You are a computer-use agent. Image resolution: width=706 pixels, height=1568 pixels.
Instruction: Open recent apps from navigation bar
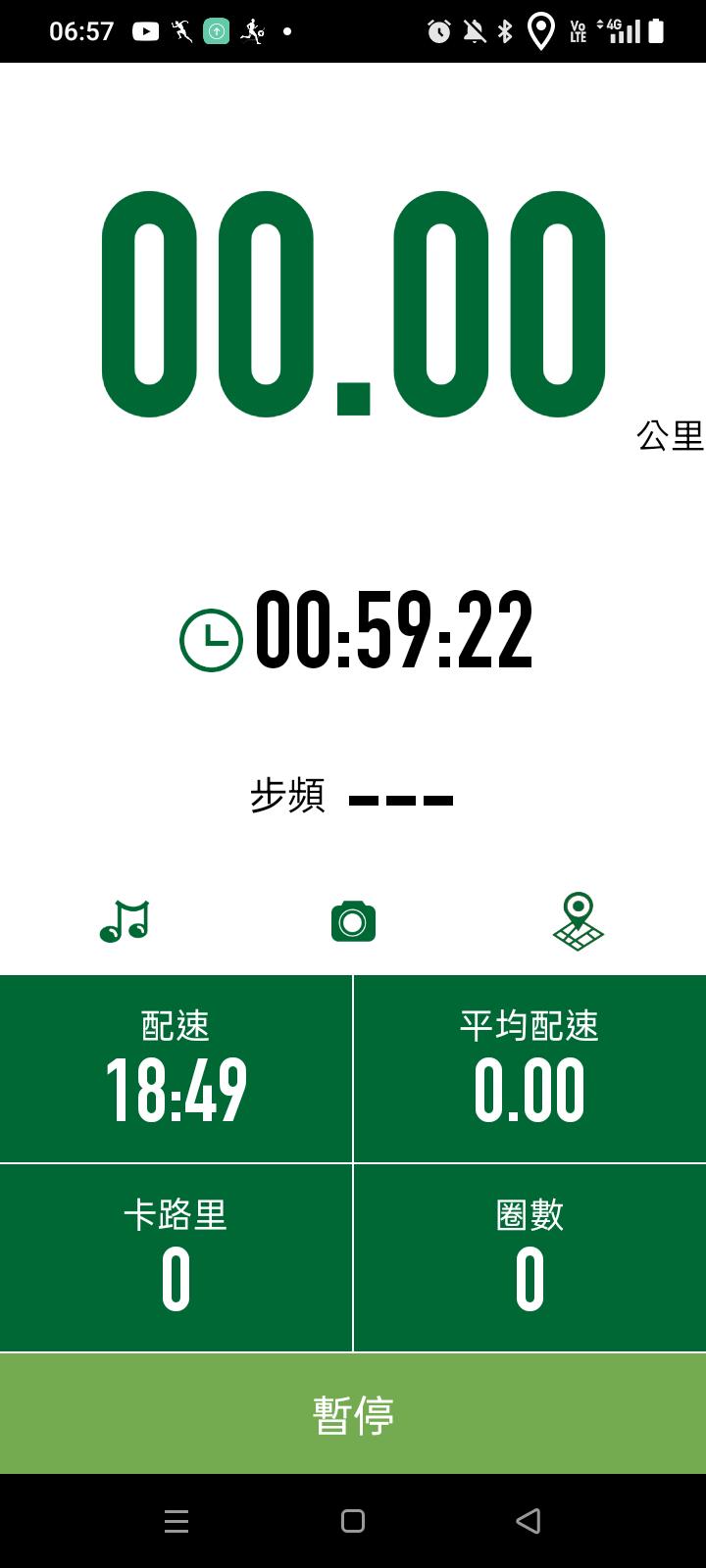pos(176,1521)
